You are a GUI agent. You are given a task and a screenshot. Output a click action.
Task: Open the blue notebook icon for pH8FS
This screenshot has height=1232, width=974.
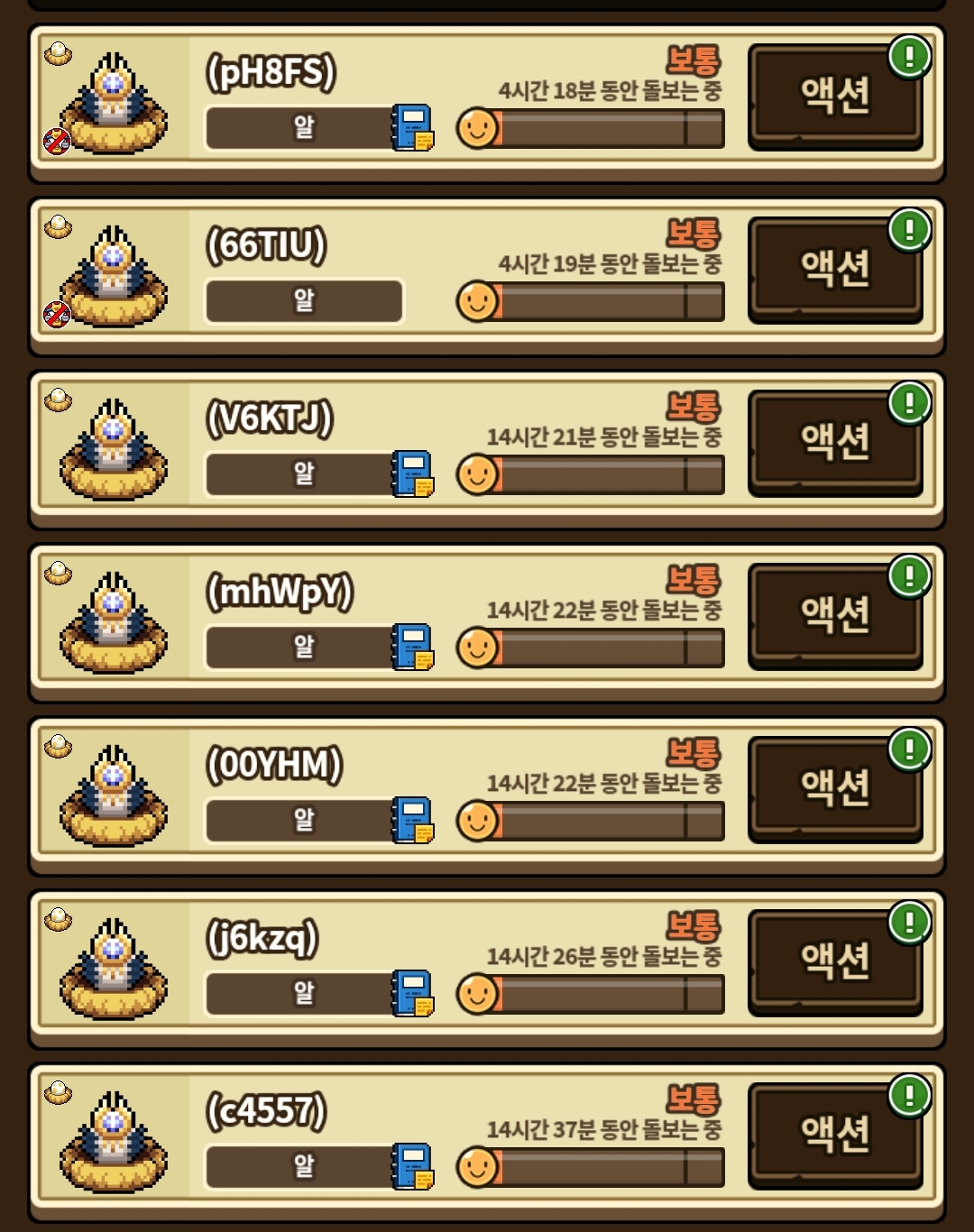click(413, 127)
